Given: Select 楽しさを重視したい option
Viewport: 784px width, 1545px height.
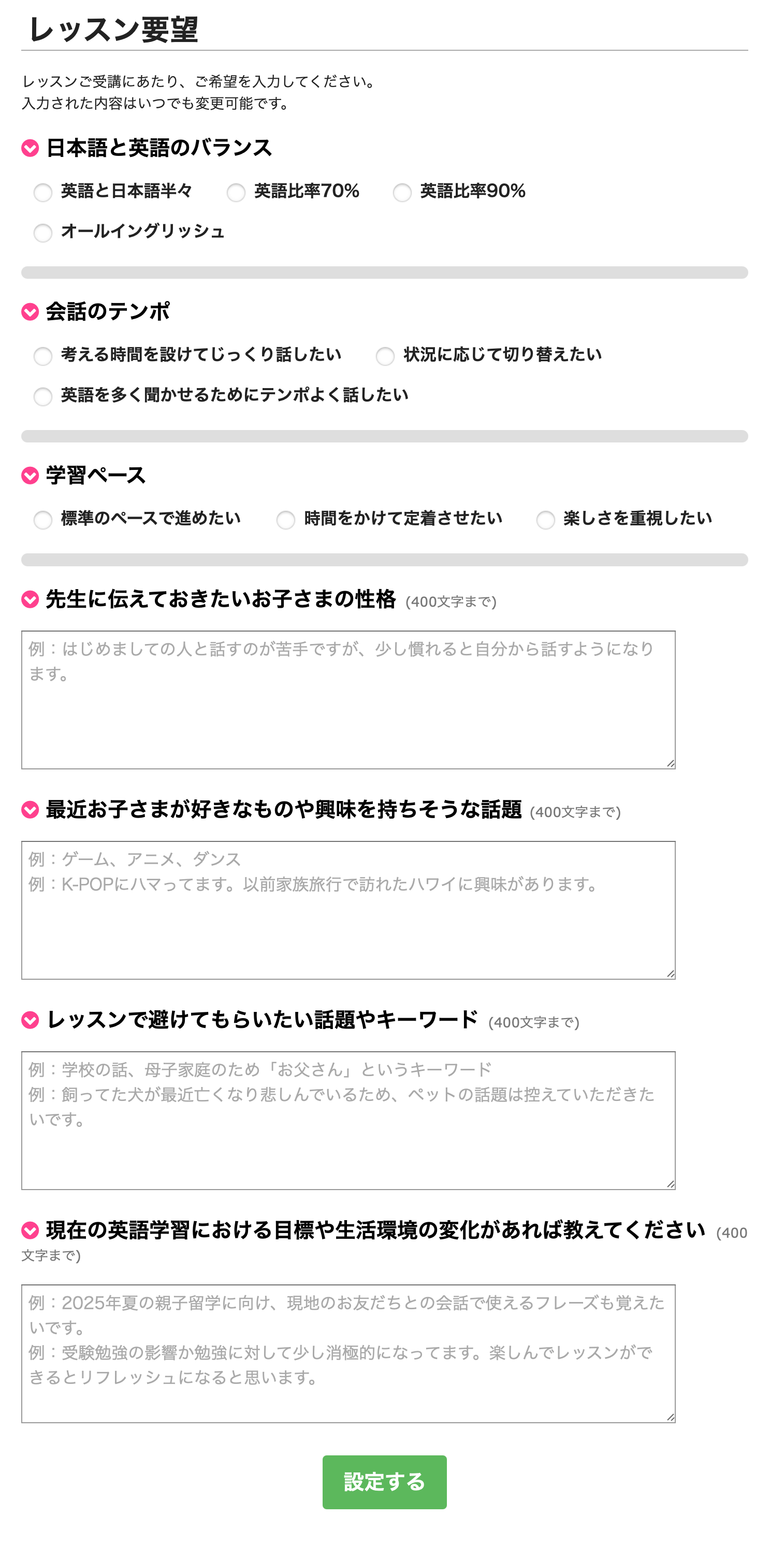Looking at the screenshot, I should [x=545, y=520].
